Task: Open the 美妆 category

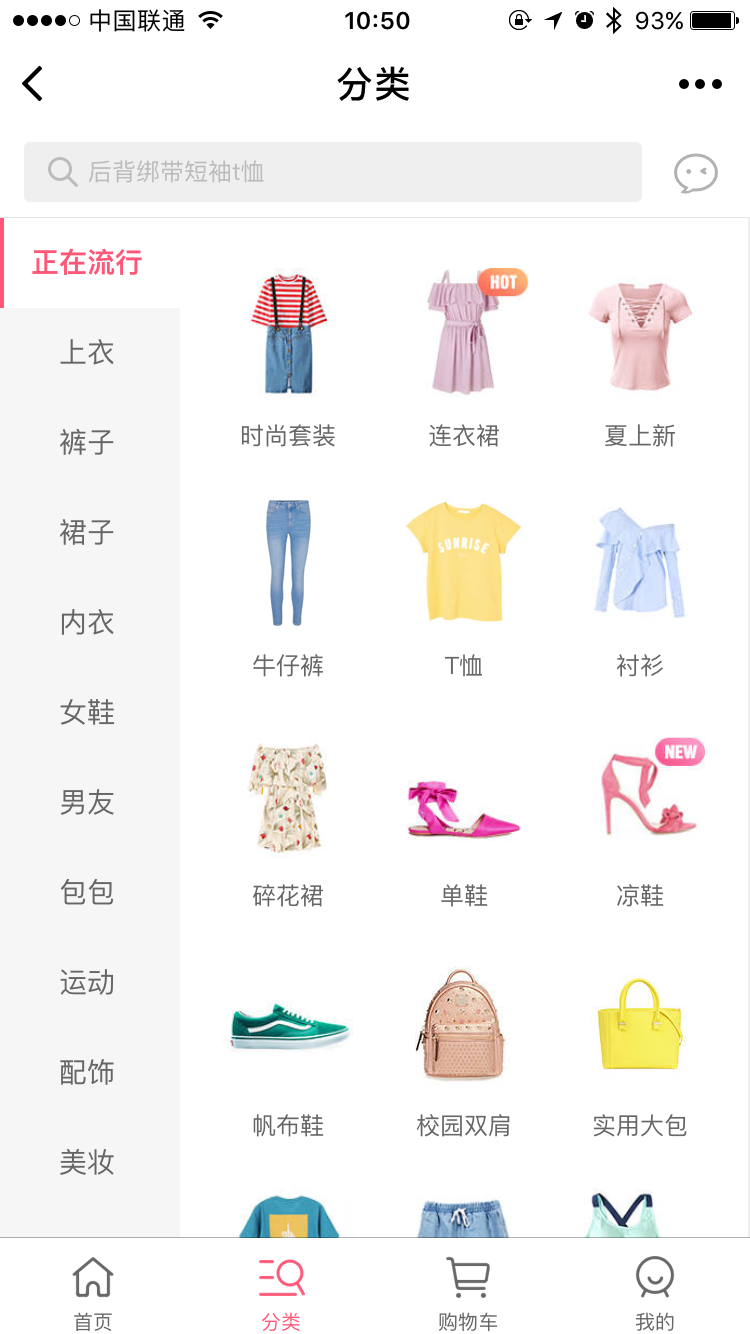Action: 88,1162
